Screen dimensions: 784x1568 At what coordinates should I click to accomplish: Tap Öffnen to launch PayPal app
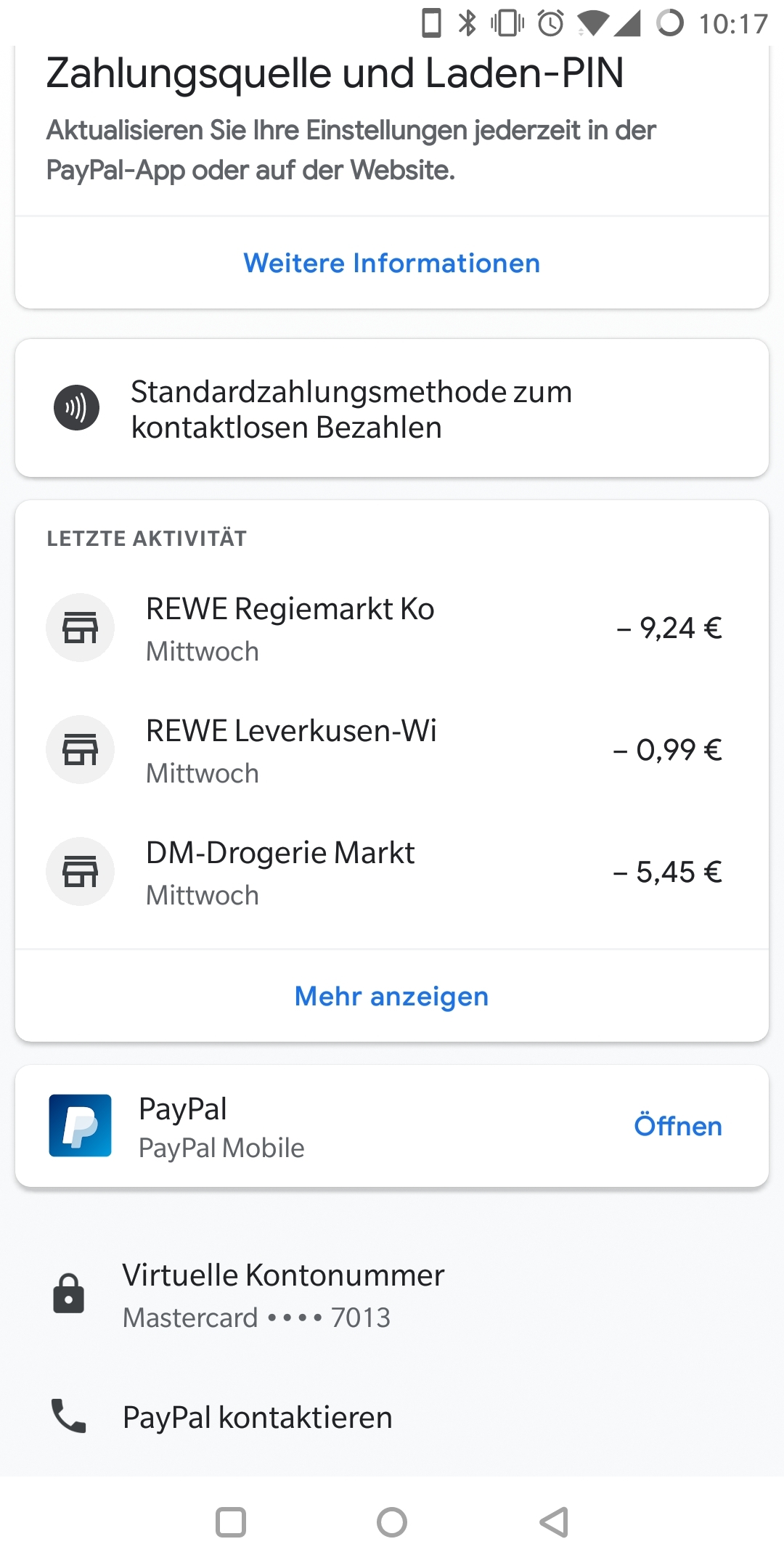678,1126
